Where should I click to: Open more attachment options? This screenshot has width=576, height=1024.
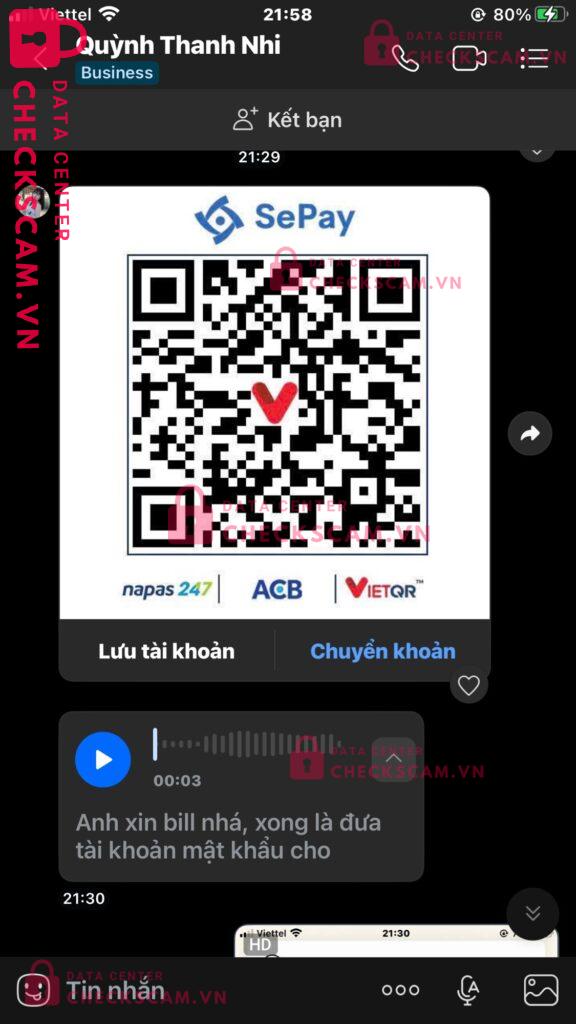pyautogui.click(x=400, y=991)
